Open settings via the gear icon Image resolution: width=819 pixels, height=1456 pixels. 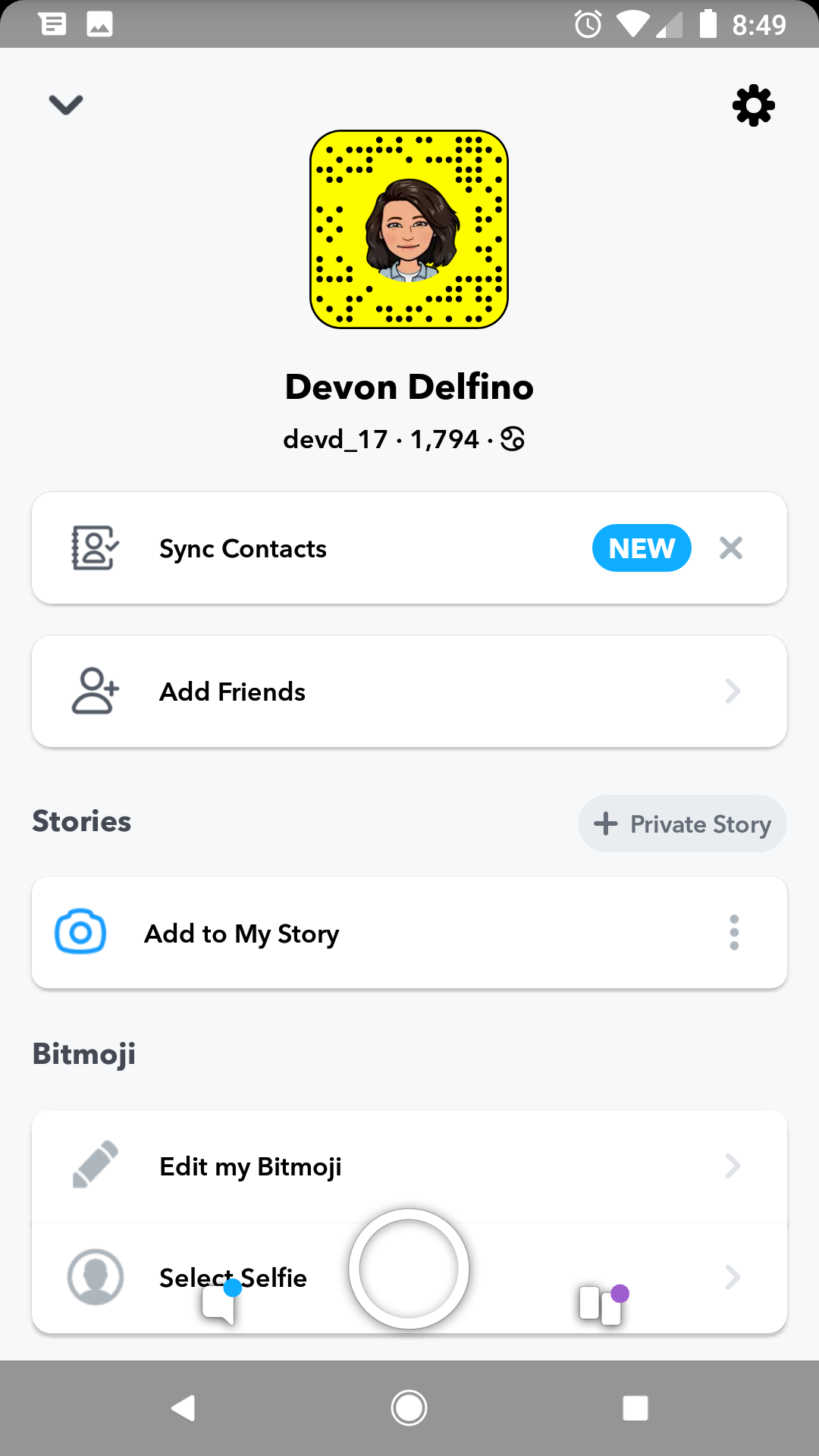tap(753, 105)
